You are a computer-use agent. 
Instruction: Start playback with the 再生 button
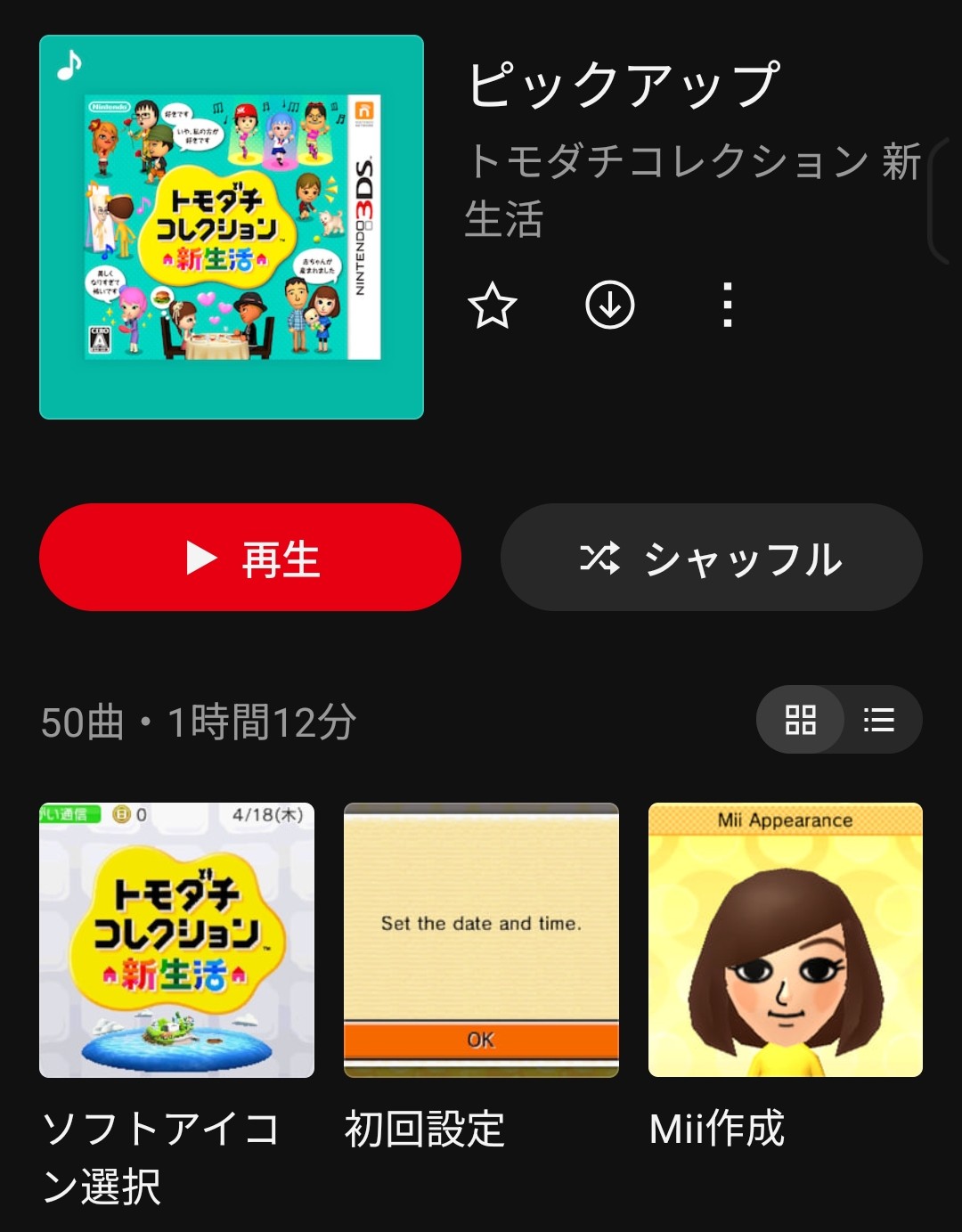click(x=250, y=558)
